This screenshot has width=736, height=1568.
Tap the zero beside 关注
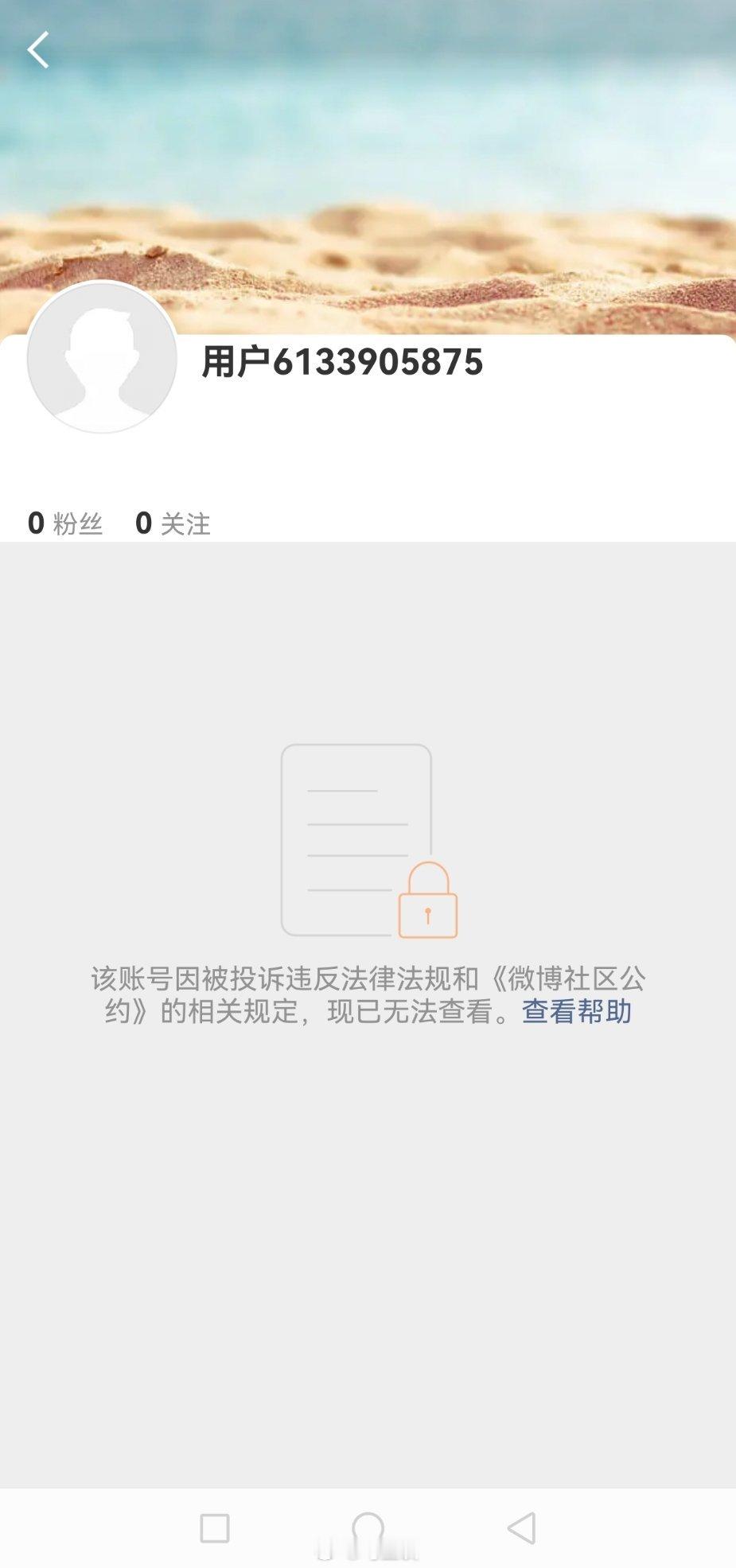[141, 522]
